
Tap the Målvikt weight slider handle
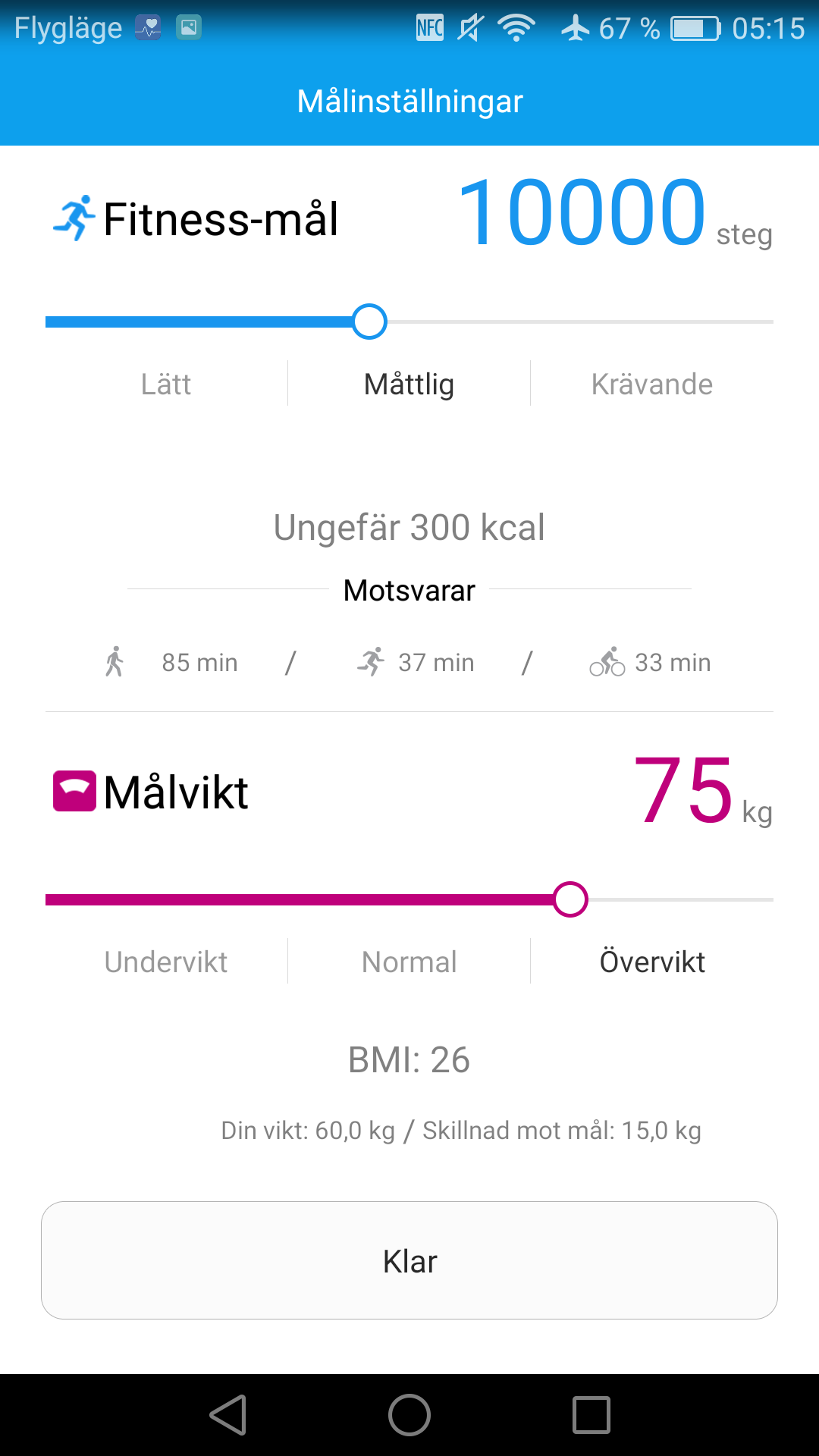[570, 899]
